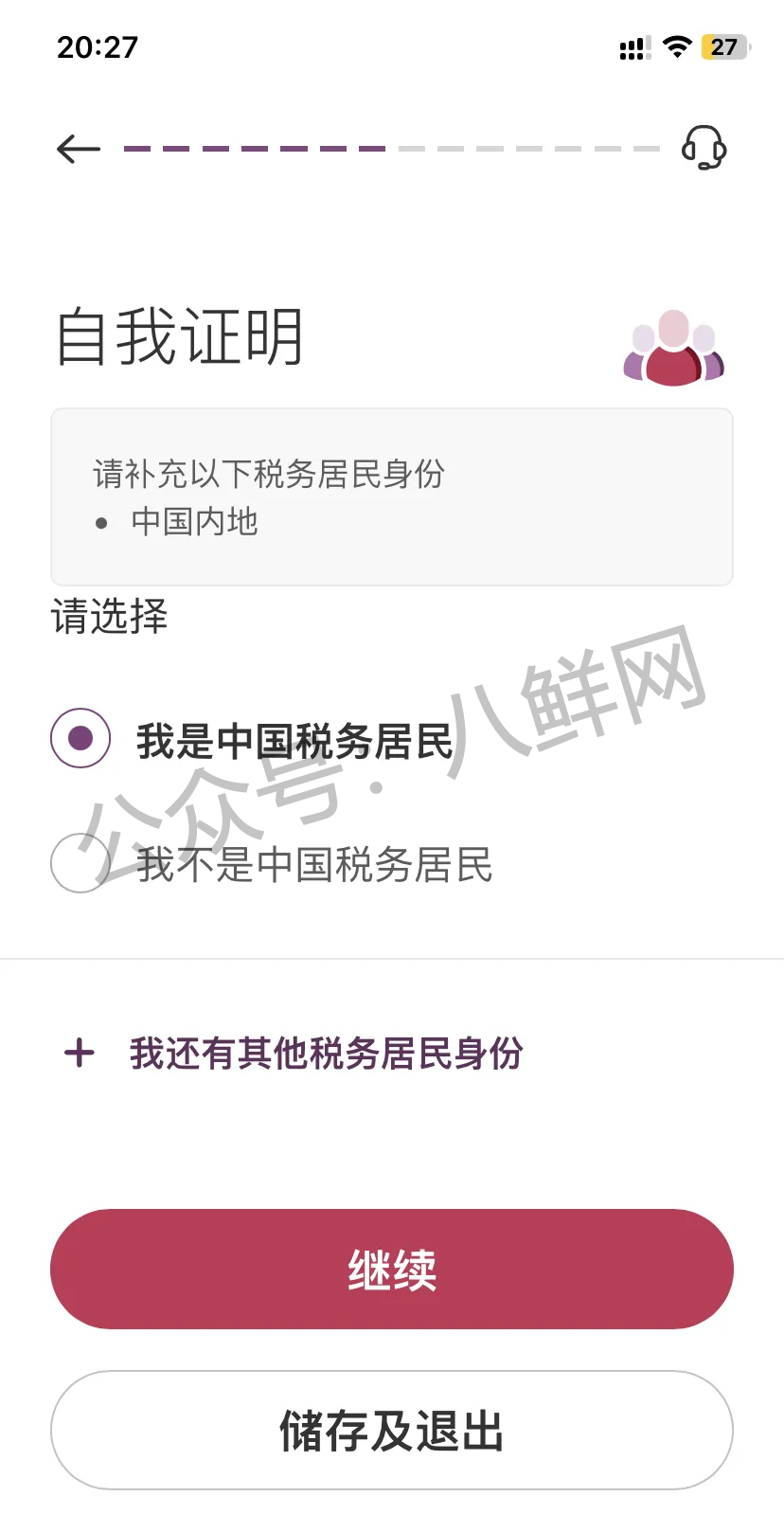
Task: Expand 我还有其他税务居民身份 section
Action: (326, 1053)
